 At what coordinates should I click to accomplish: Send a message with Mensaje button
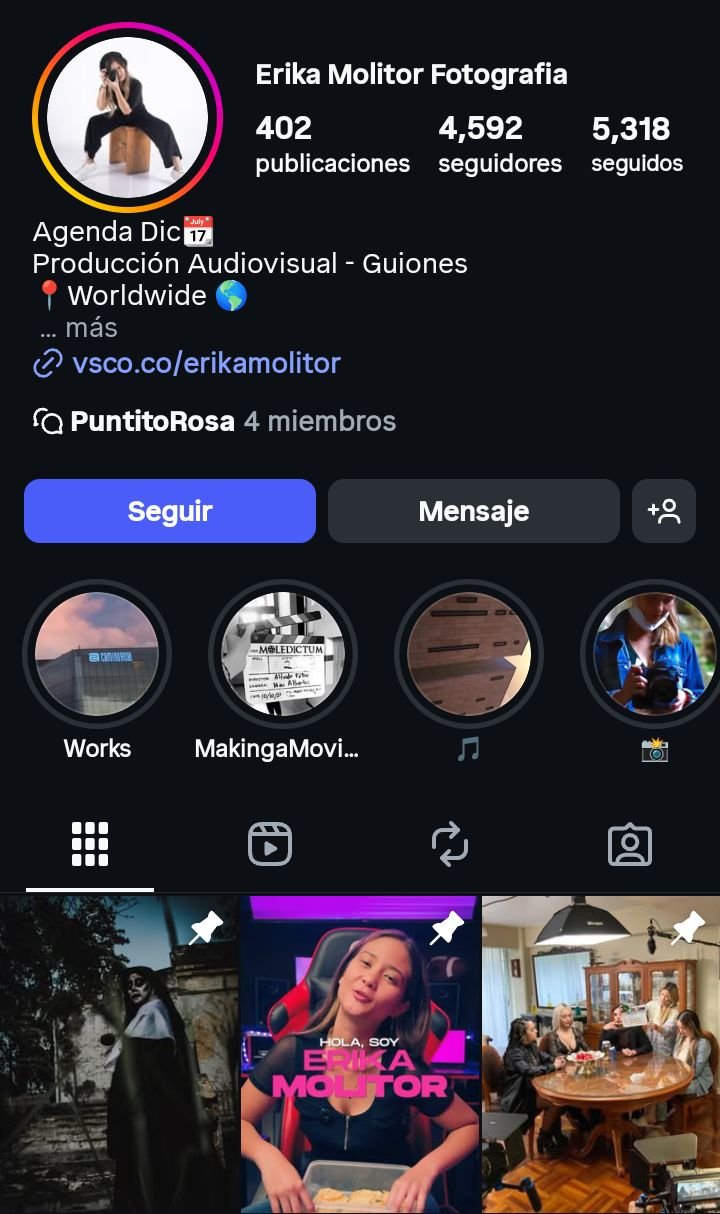click(473, 511)
